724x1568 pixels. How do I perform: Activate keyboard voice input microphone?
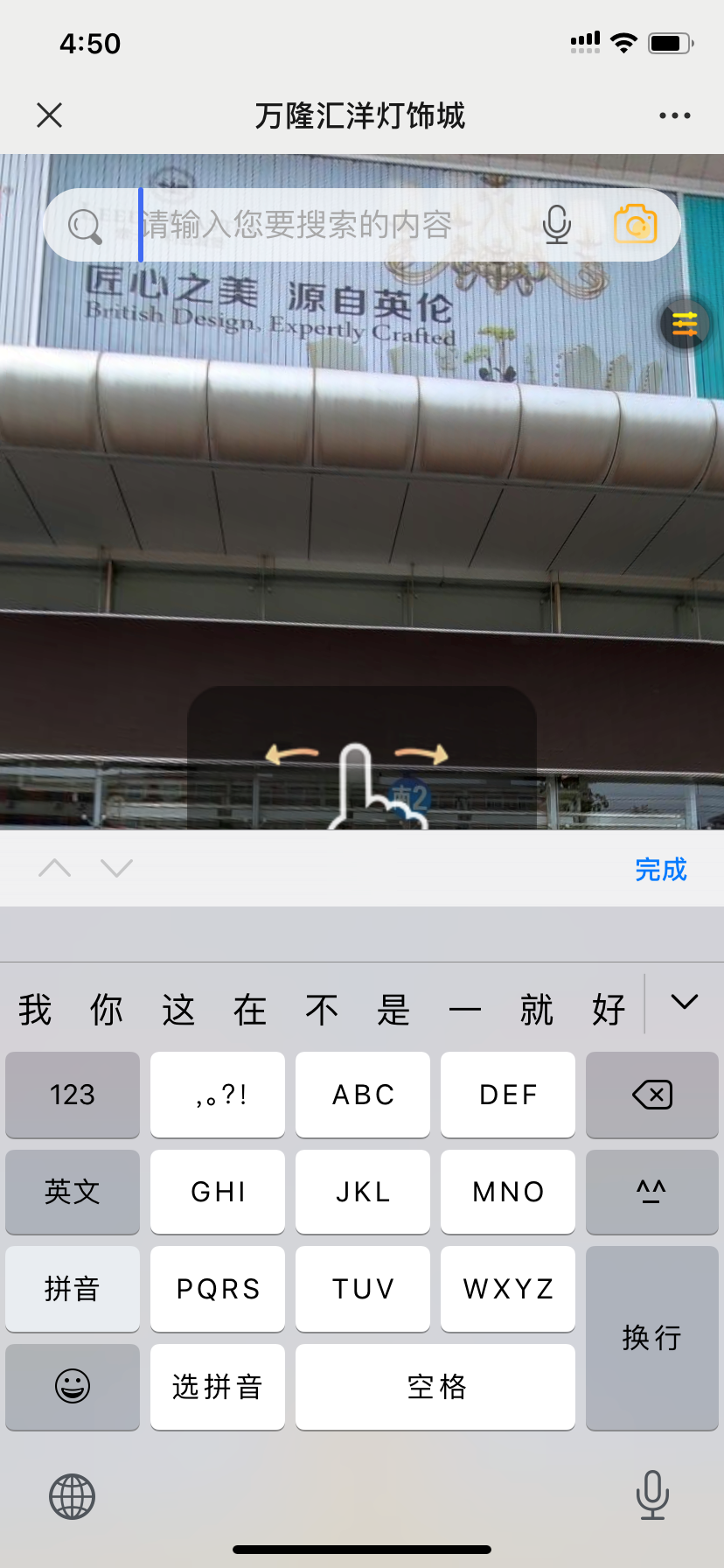pos(652,1496)
